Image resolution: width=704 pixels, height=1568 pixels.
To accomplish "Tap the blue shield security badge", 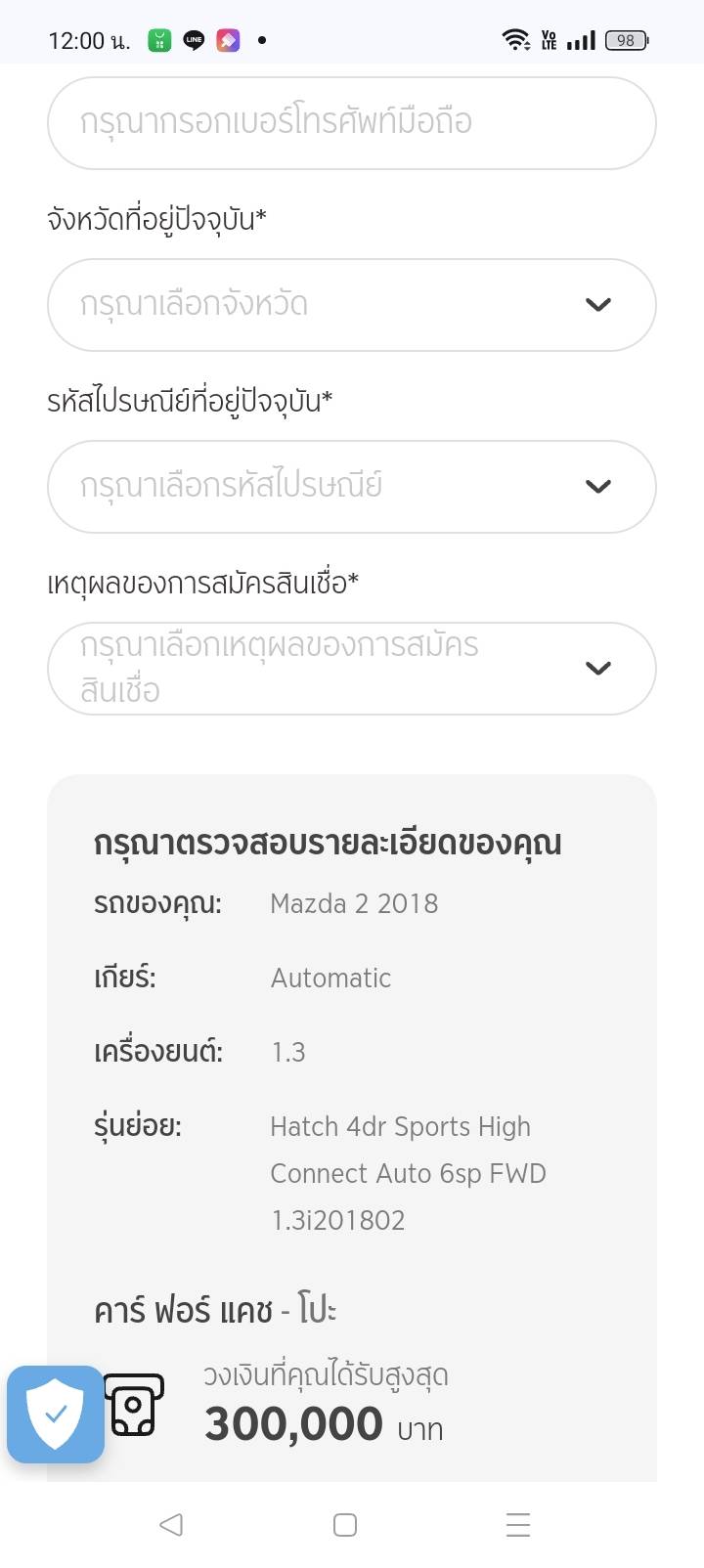I will [x=56, y=1414].
